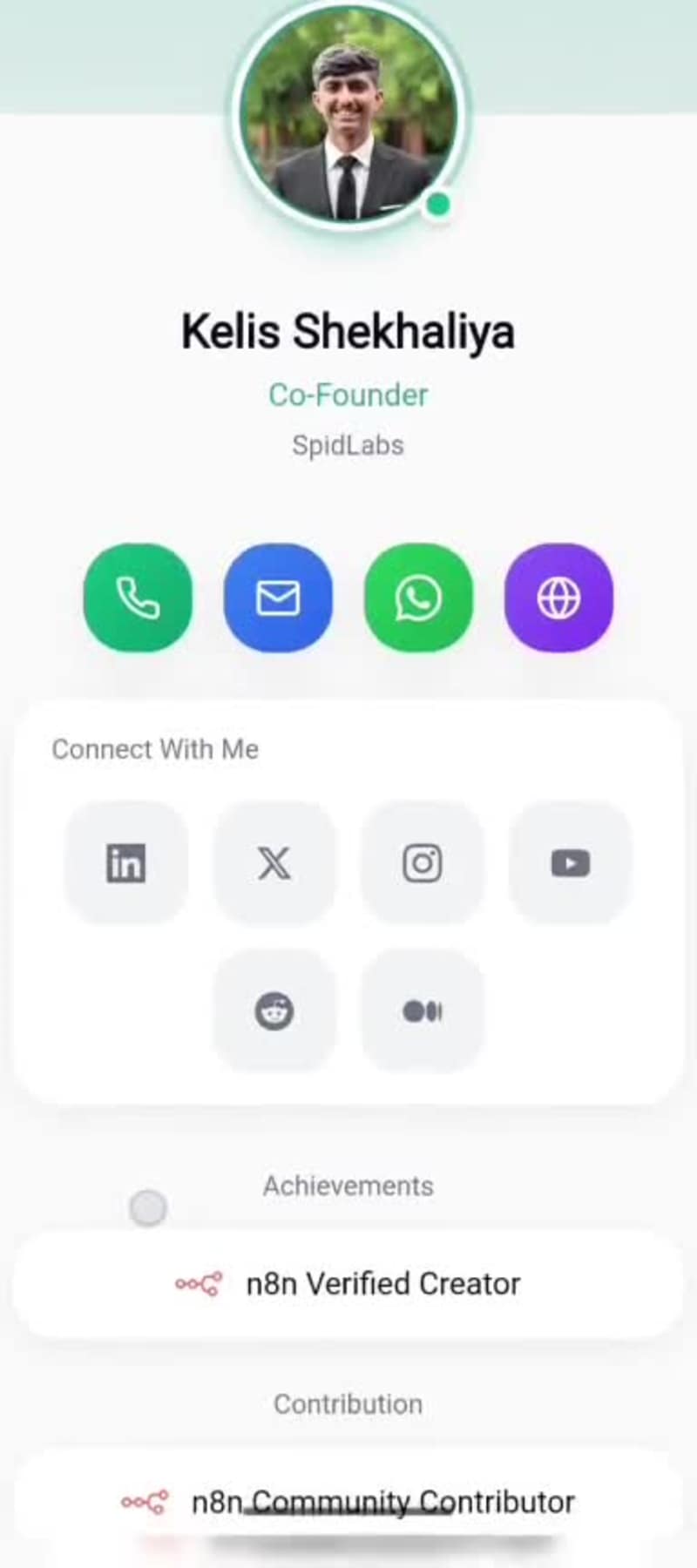
Task: Open WhatsApp chat button
Action: [x=418, y=598]
